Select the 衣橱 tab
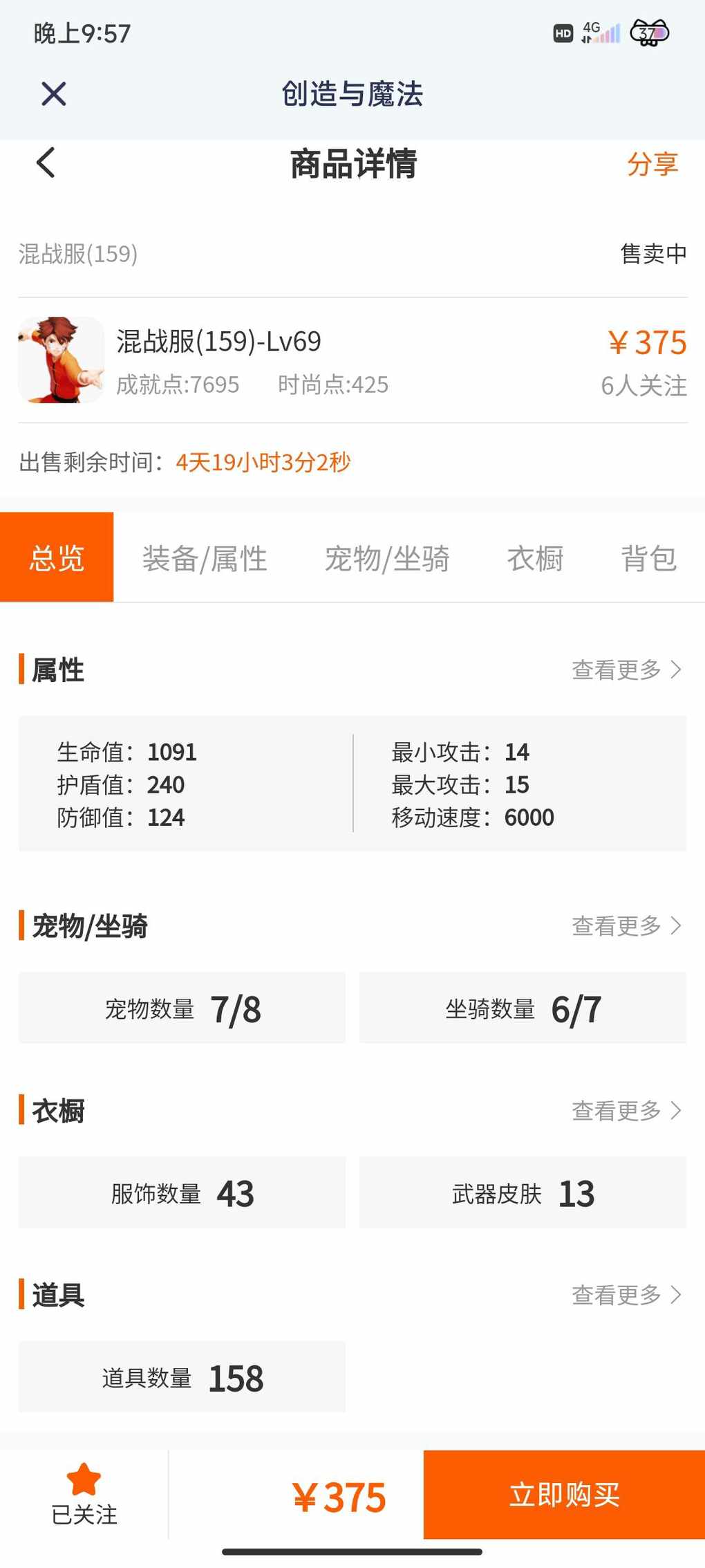705x1568 pixels. [x=535, y=558]
